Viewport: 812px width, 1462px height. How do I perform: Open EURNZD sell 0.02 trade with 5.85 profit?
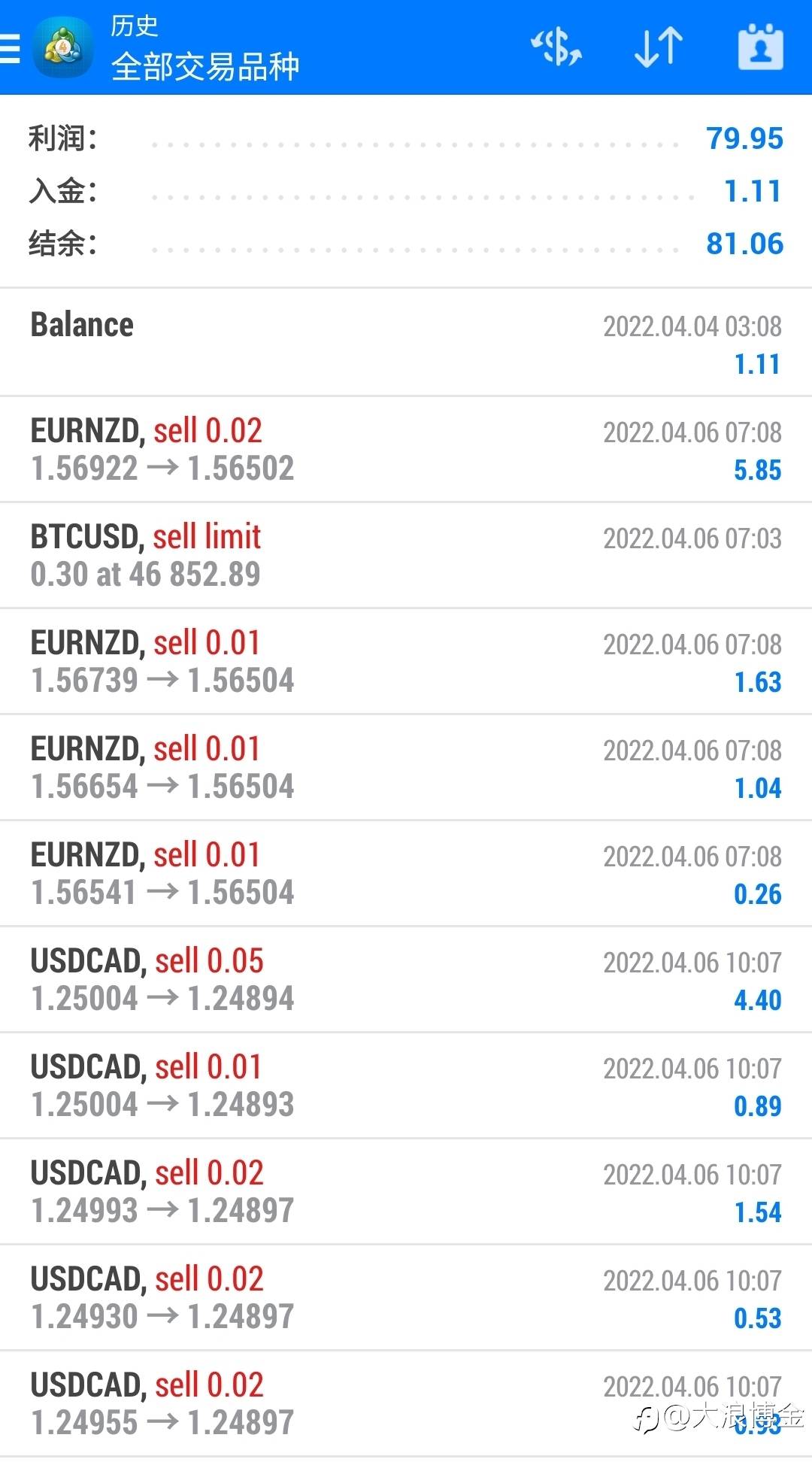406,450
